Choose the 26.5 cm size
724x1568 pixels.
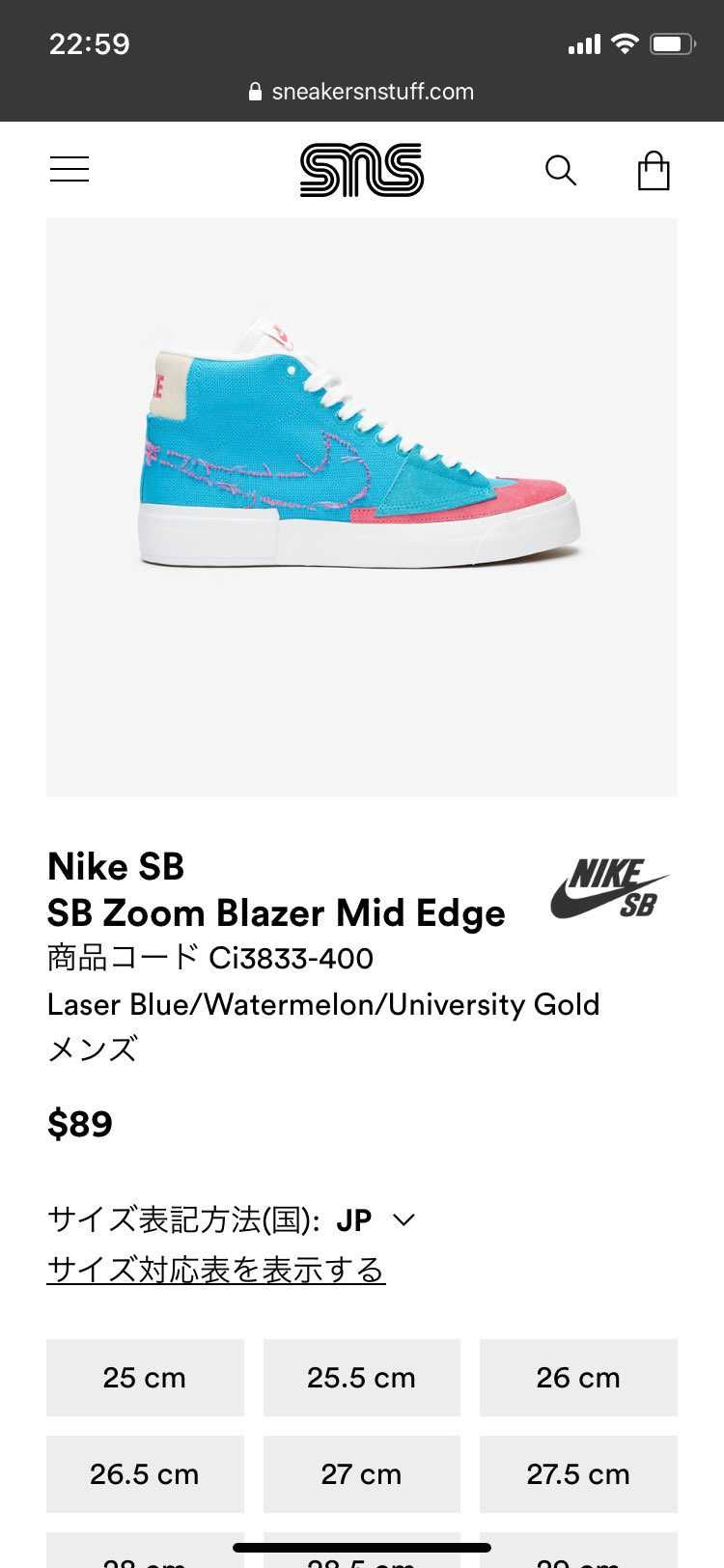point(145,1474)
